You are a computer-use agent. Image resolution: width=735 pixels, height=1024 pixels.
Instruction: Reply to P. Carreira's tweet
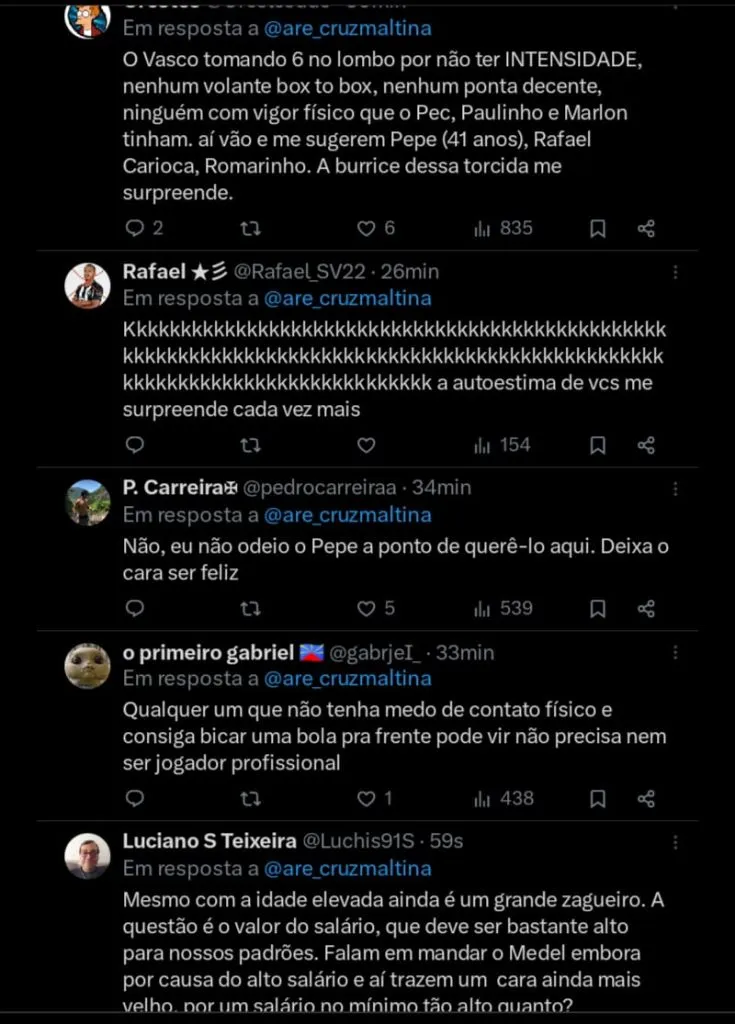[x=135, y=608]
